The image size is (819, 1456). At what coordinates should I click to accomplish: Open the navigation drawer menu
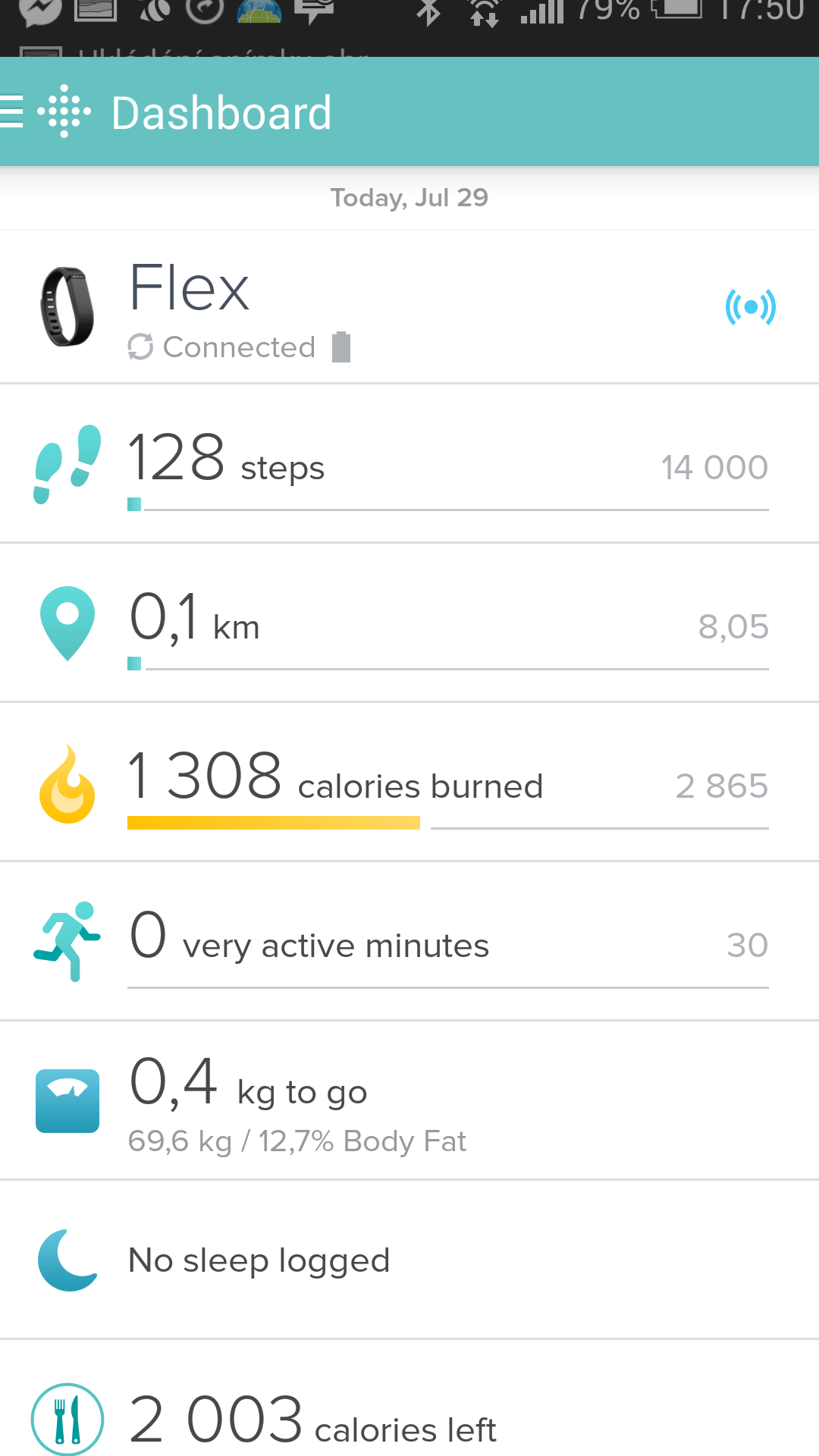(12, 111)
